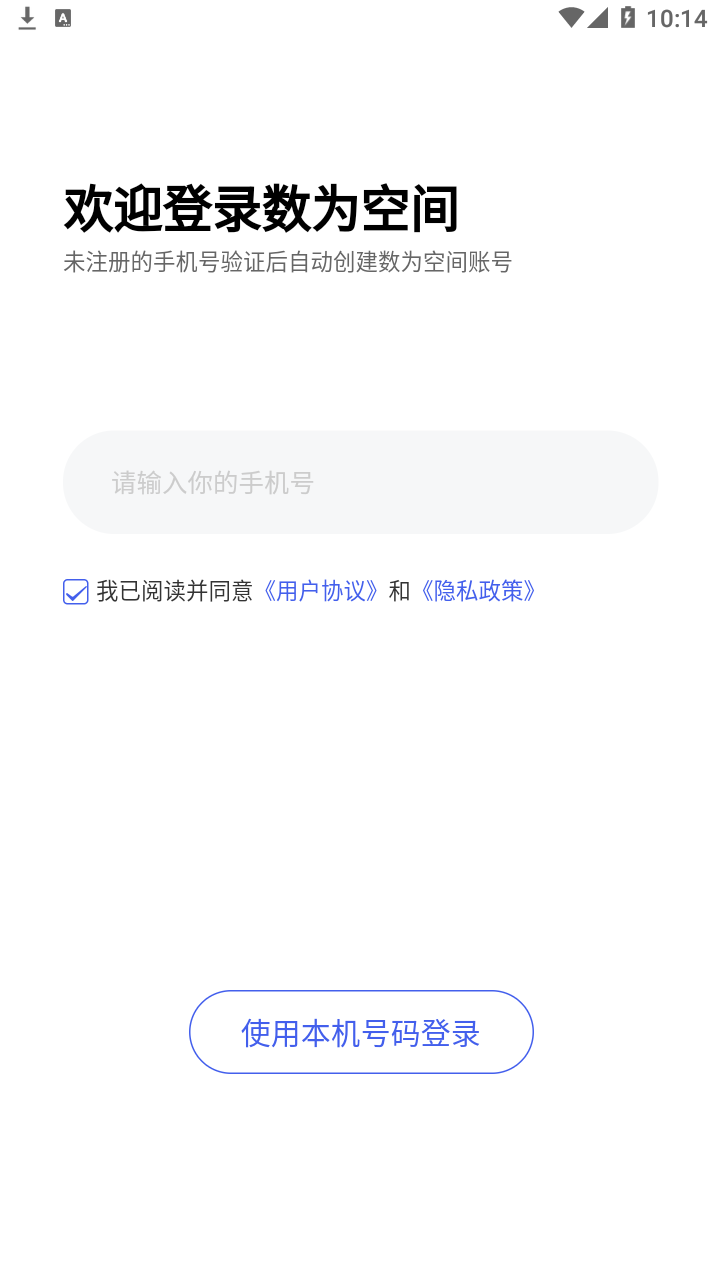Screen dimensions: 720x1280
Task: Open the 《用户协议》 user agreement
Action: (x=322, y=591)
